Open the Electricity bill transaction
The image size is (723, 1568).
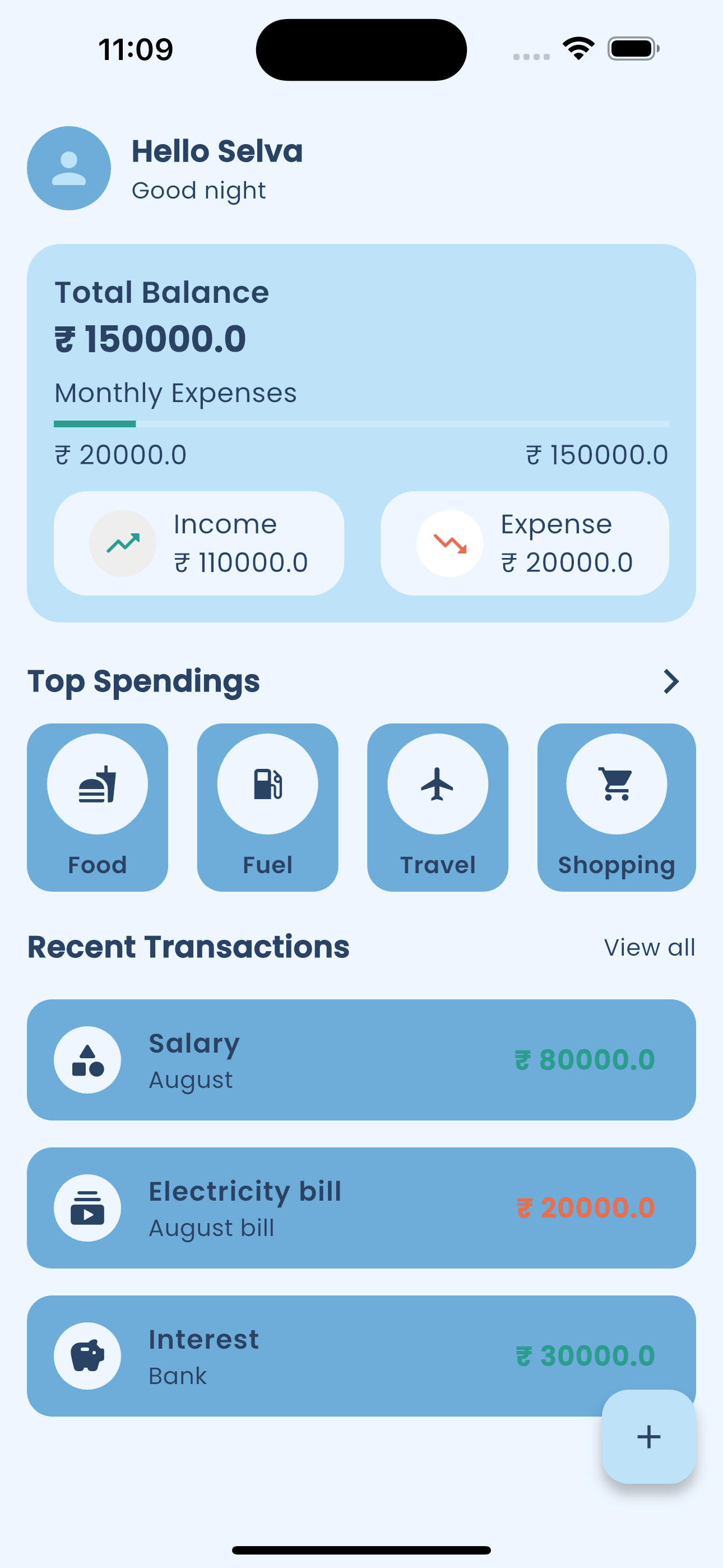click(361, 1207)
